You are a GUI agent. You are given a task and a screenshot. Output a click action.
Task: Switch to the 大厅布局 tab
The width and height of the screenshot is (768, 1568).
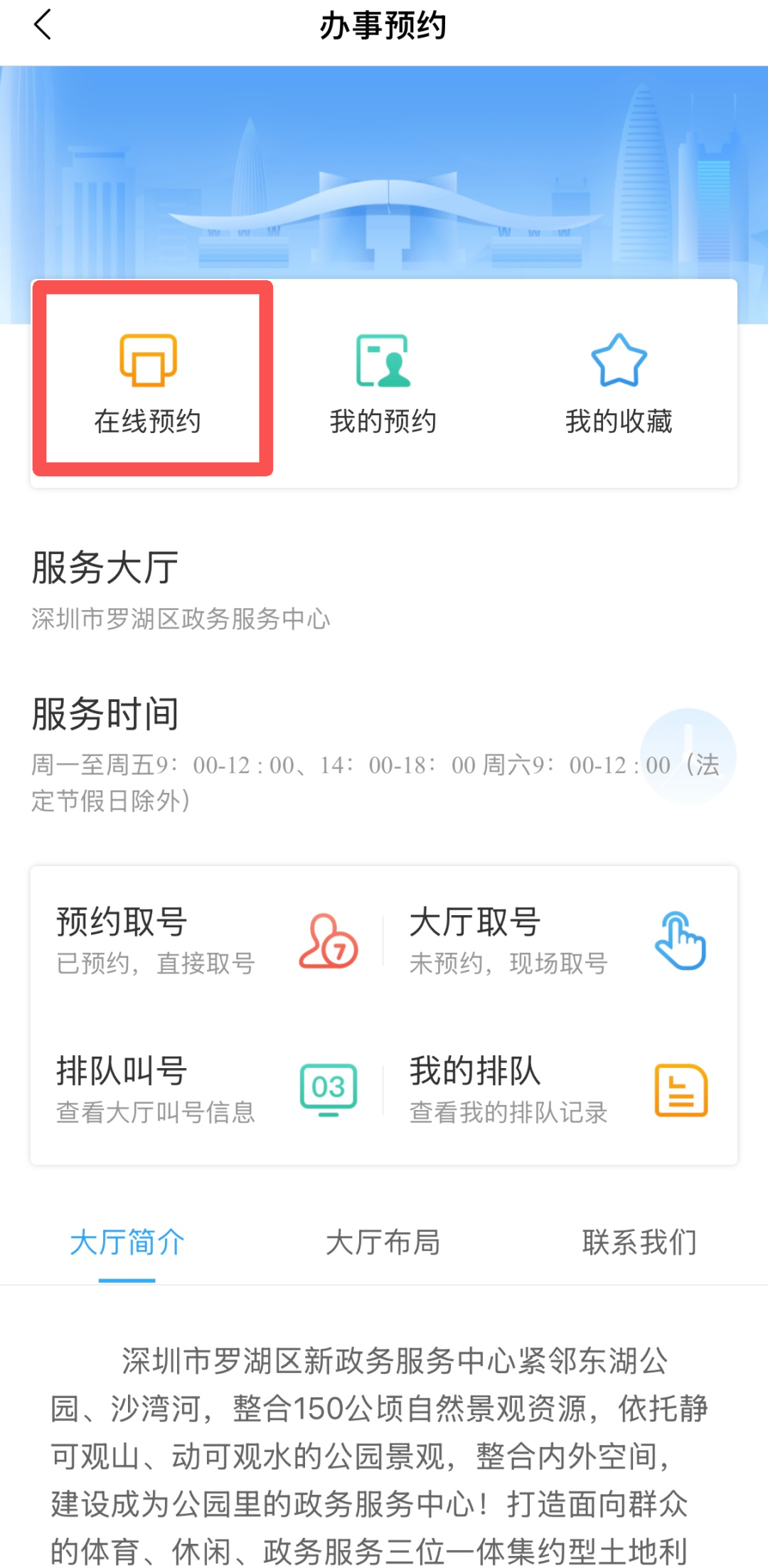point(383,1243)
